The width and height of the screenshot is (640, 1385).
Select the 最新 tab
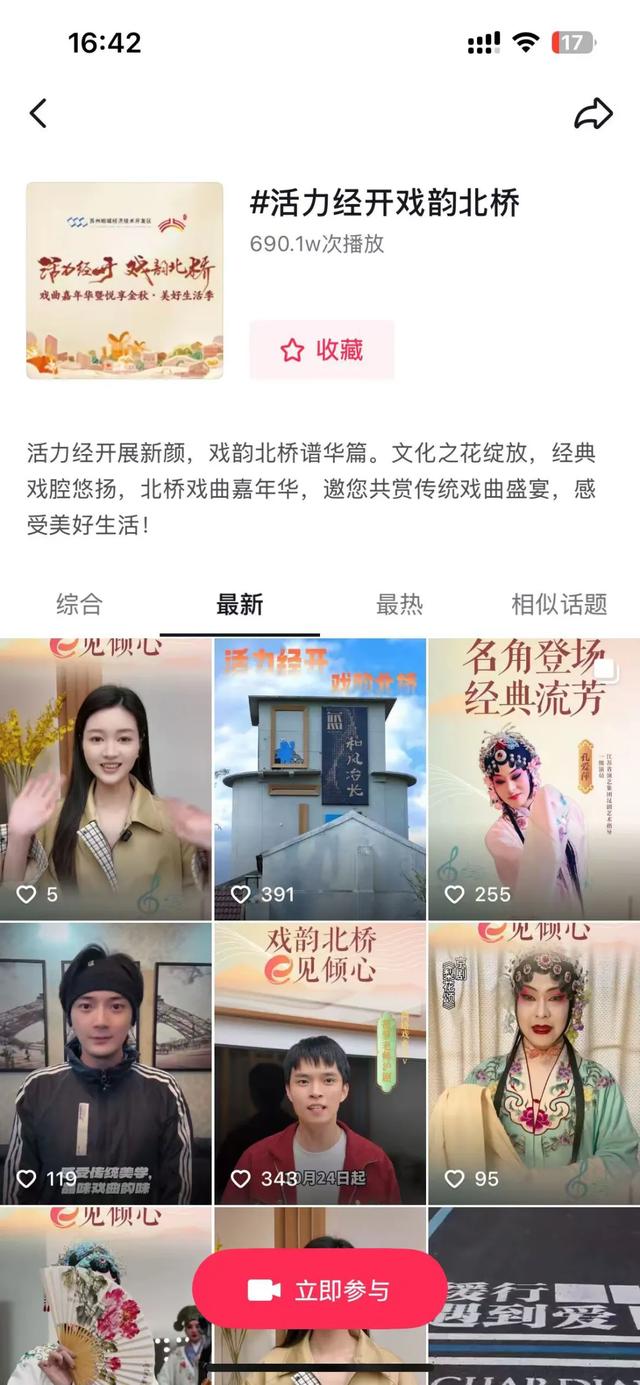(x=240, y=604)
